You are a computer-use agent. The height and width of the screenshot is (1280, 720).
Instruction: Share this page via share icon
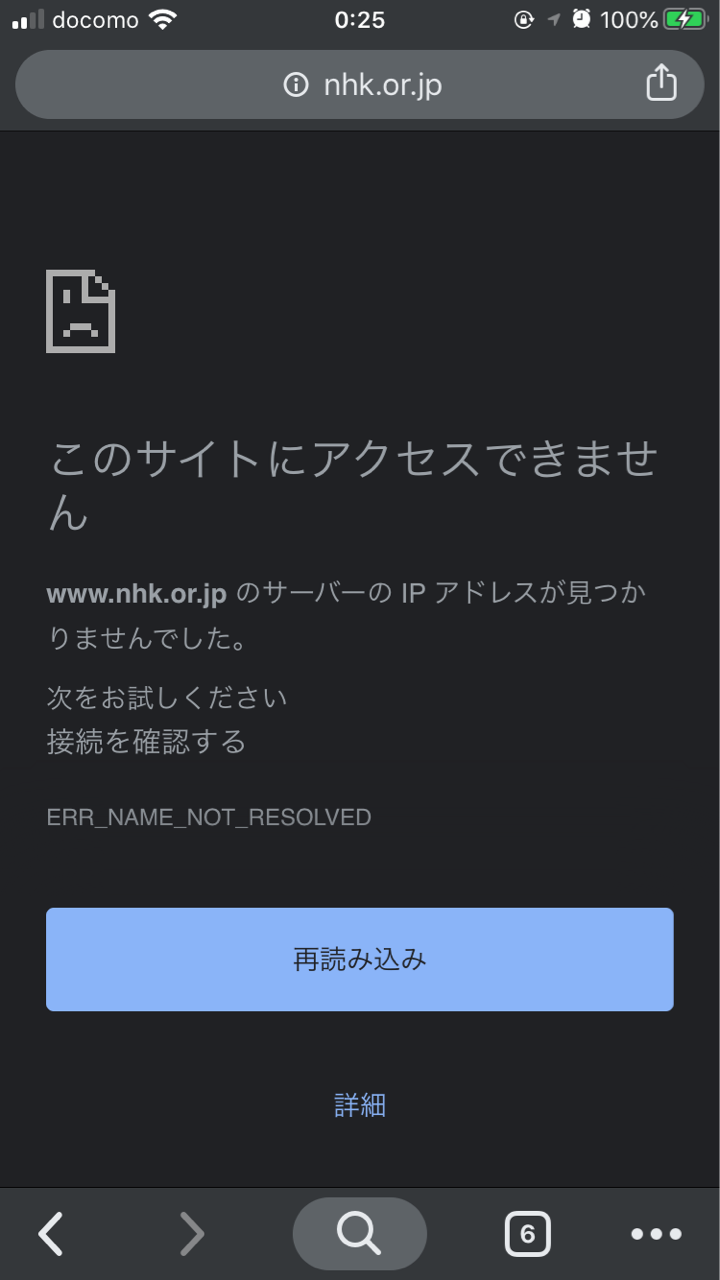click(x=661, y=84)
